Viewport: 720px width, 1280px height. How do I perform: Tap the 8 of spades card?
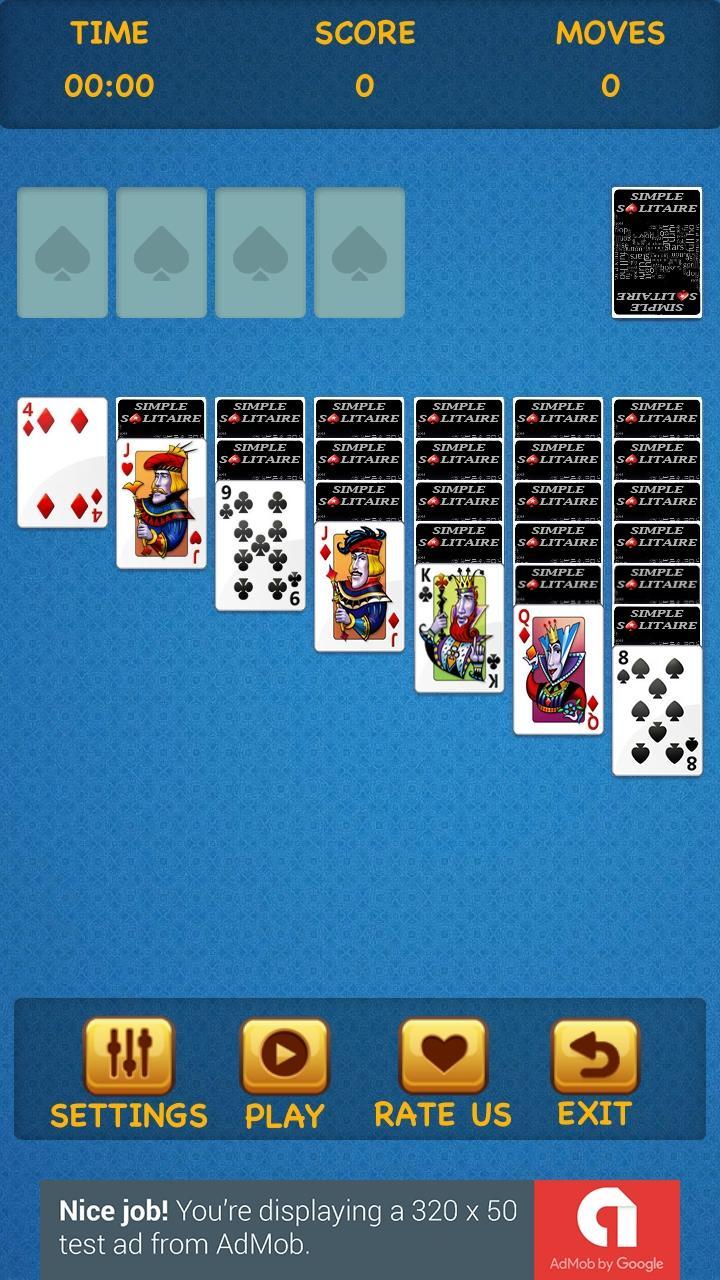[x=657, y=711]
